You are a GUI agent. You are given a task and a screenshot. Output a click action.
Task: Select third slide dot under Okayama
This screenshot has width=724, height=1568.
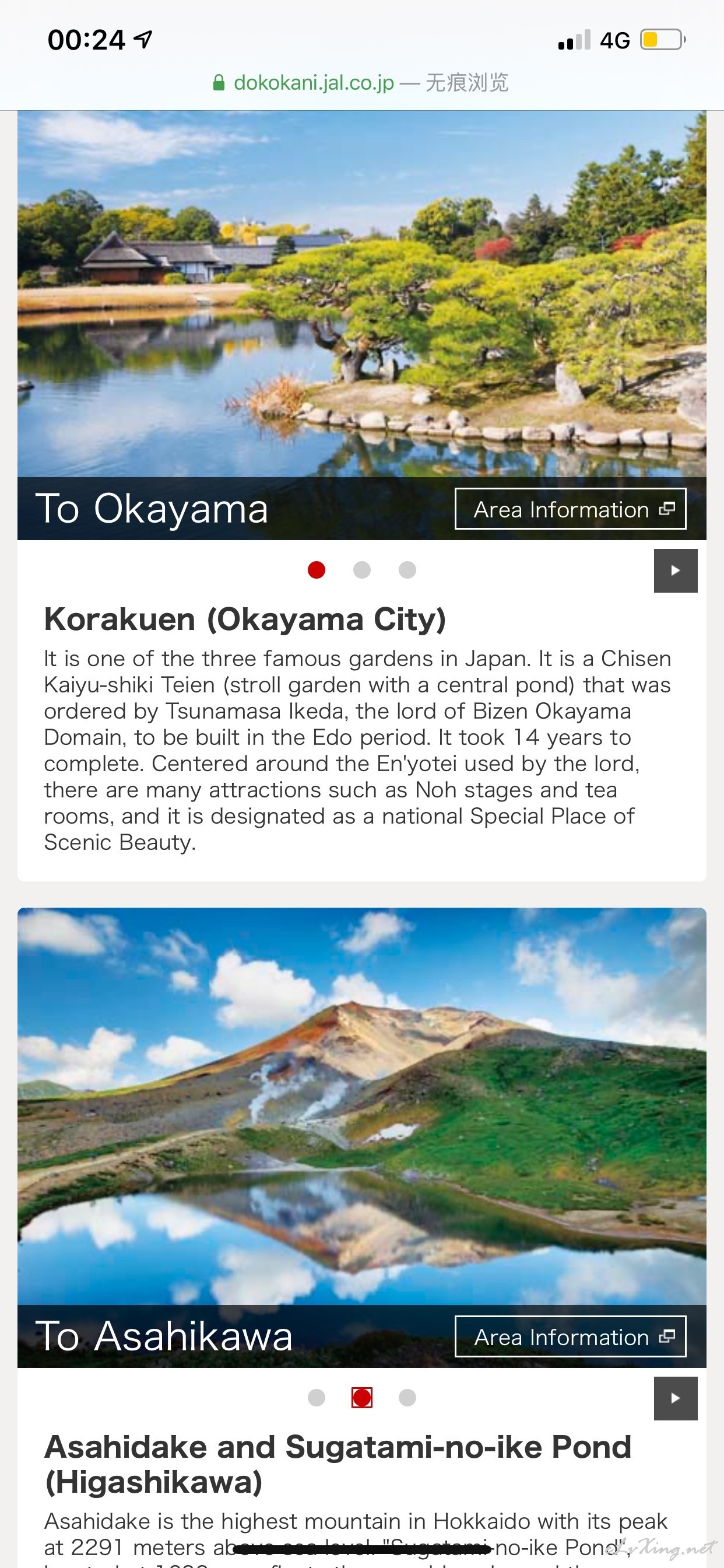pos(407,570)
